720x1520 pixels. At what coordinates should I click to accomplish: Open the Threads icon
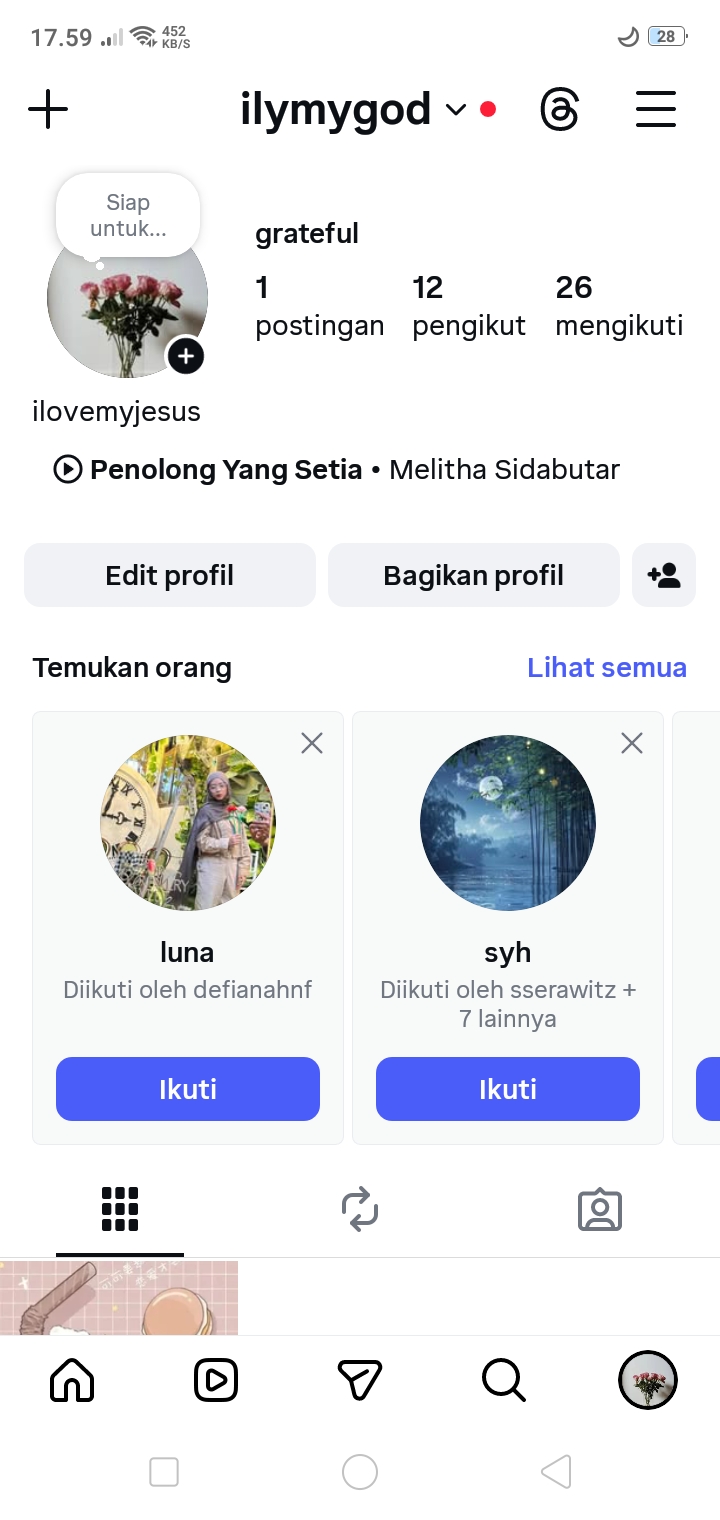559,109
